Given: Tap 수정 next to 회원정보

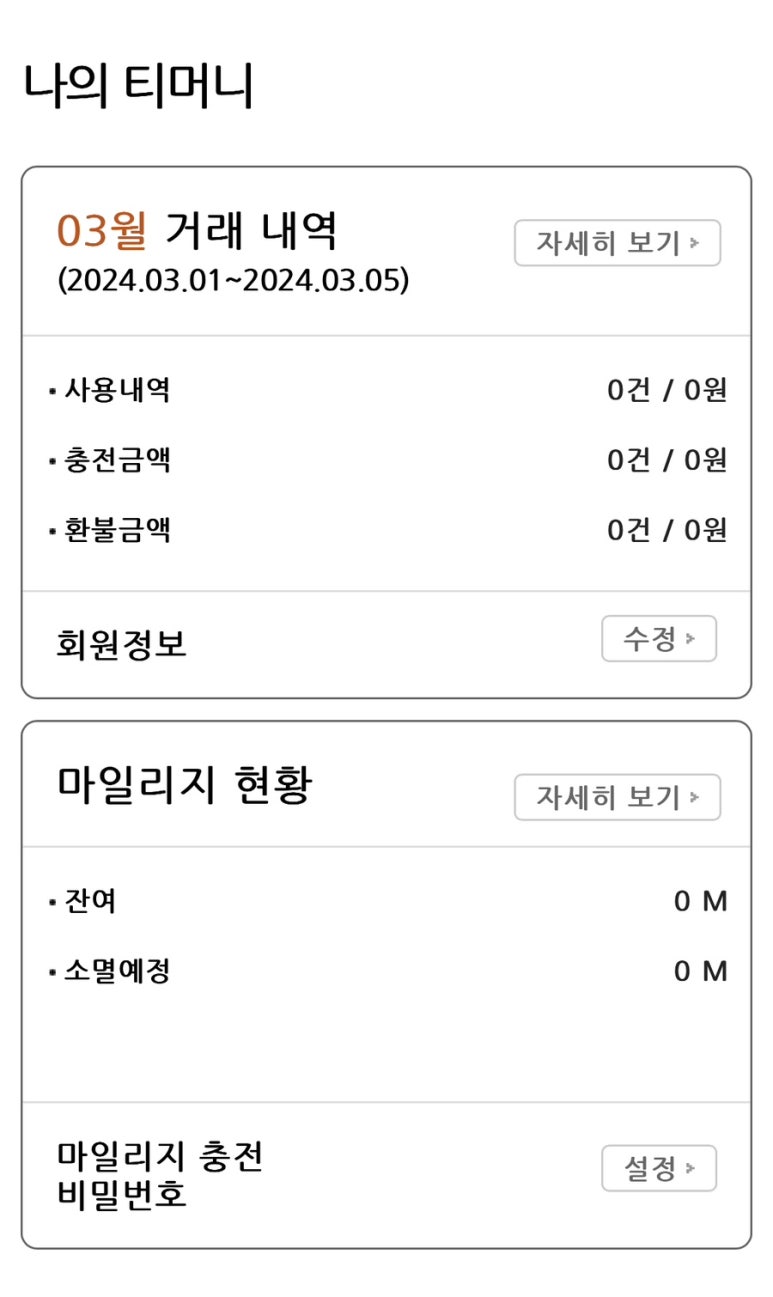Looking at the screenshot, I should pos(659,638).
